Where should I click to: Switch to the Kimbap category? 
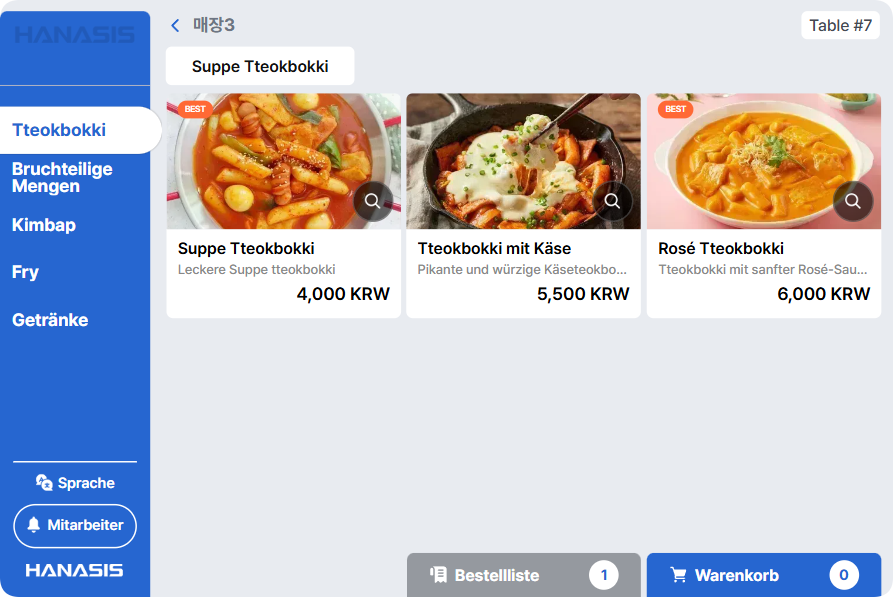[44, 225]
